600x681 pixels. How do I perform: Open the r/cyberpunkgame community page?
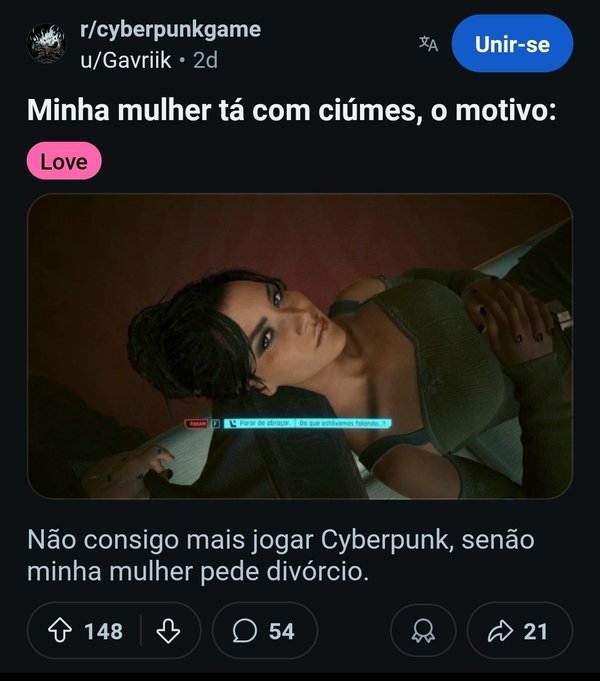(x=170, y=29)
